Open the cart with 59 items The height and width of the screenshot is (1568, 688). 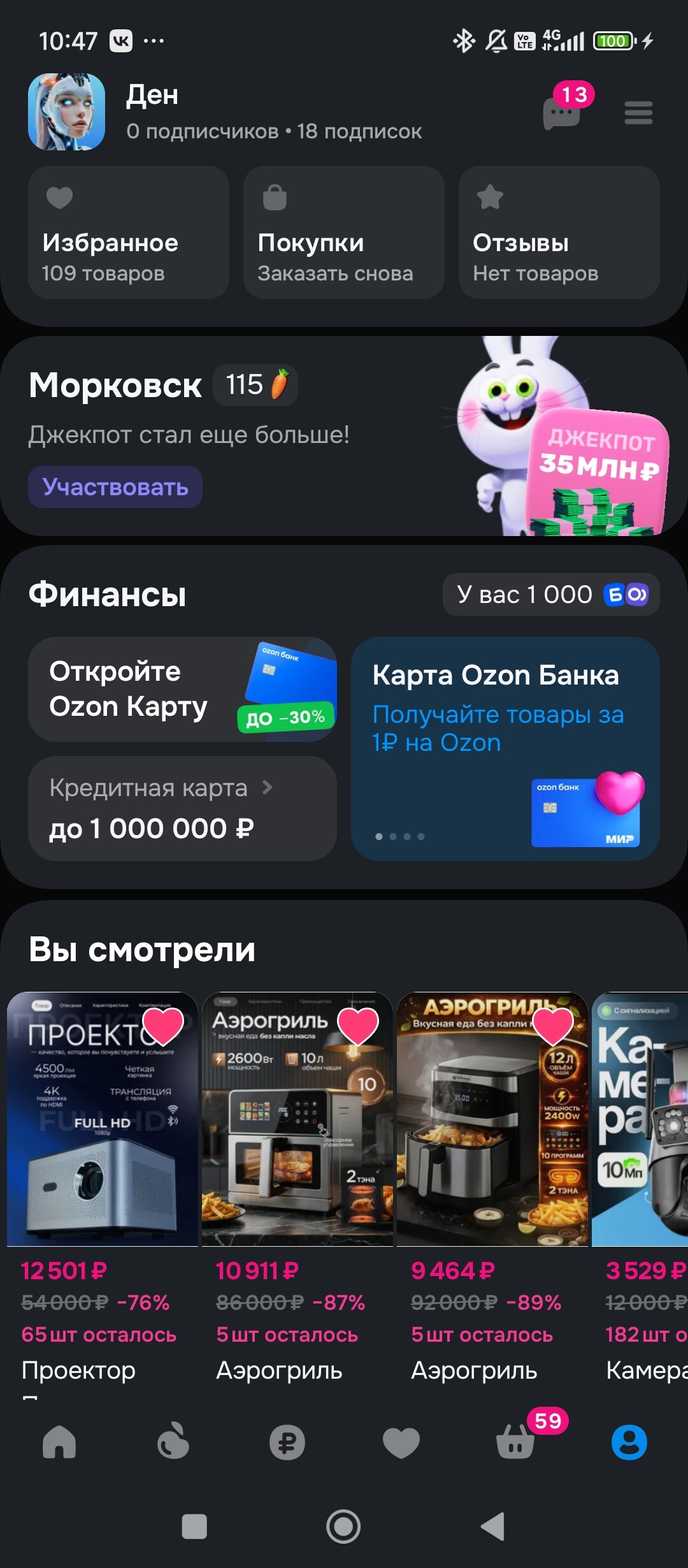click(x=516, y=1442)
